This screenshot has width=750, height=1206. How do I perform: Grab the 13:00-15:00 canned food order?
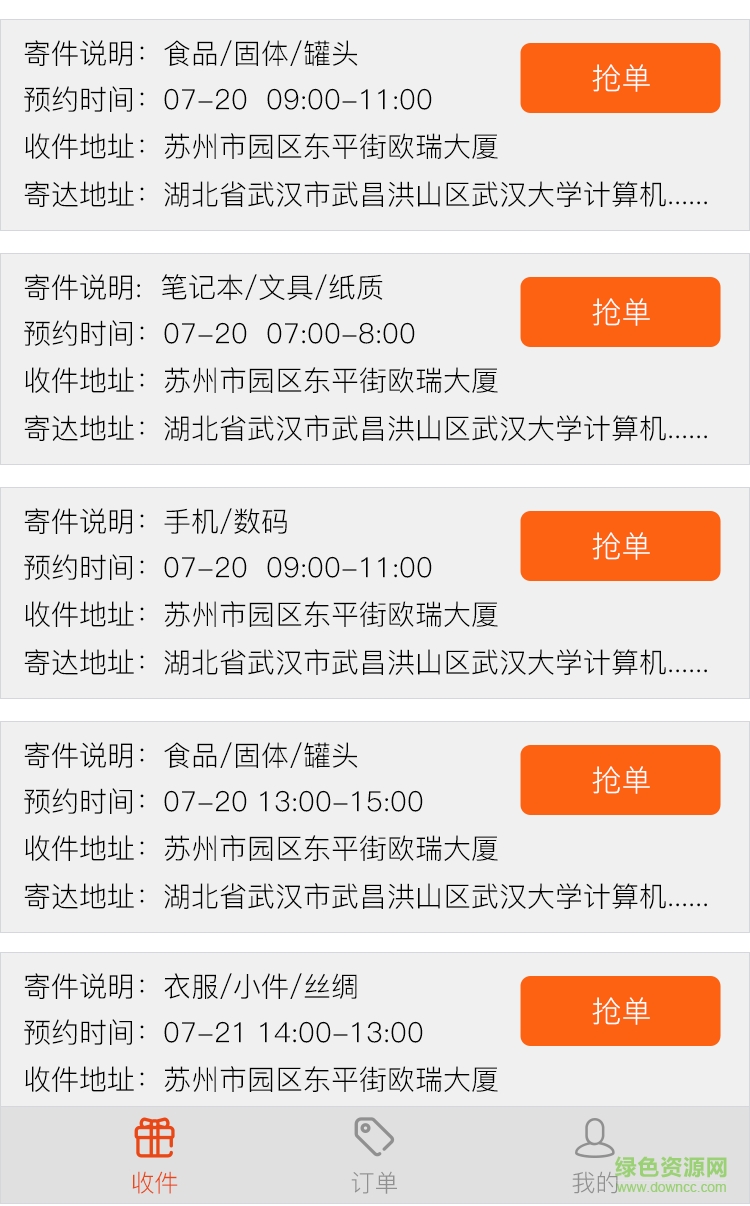point(620,780)
